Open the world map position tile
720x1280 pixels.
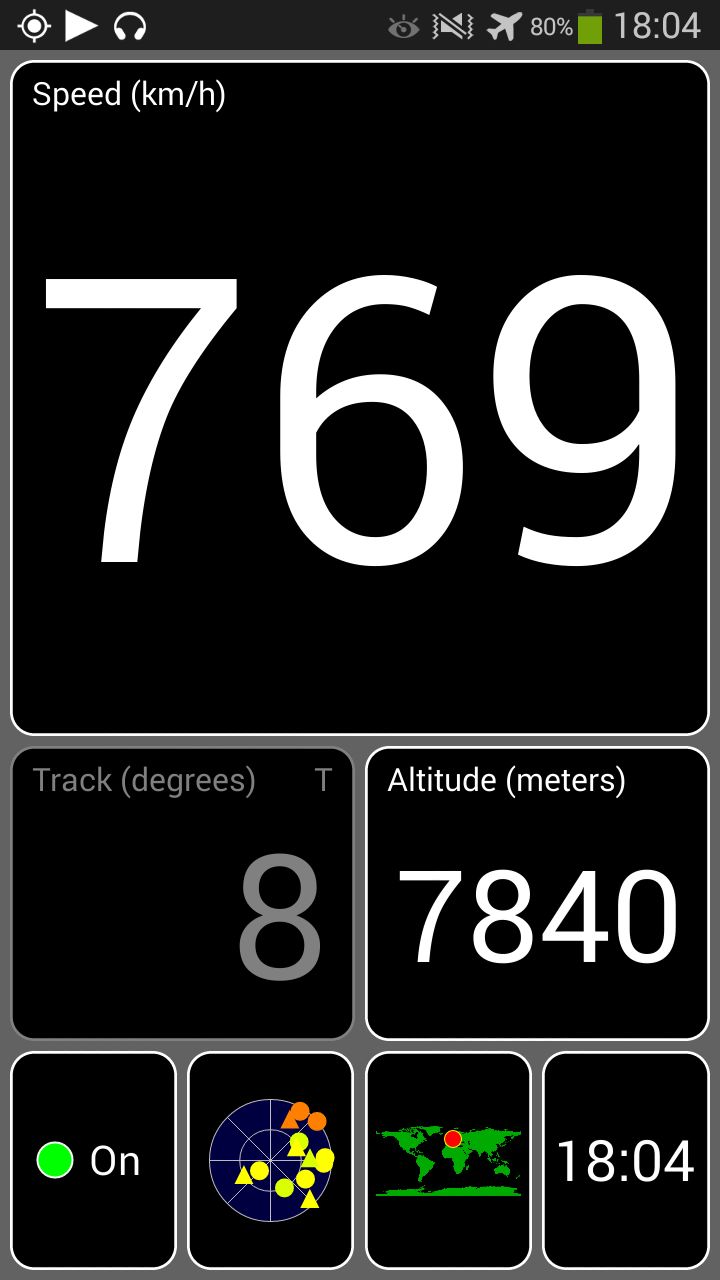point(448,1160)
